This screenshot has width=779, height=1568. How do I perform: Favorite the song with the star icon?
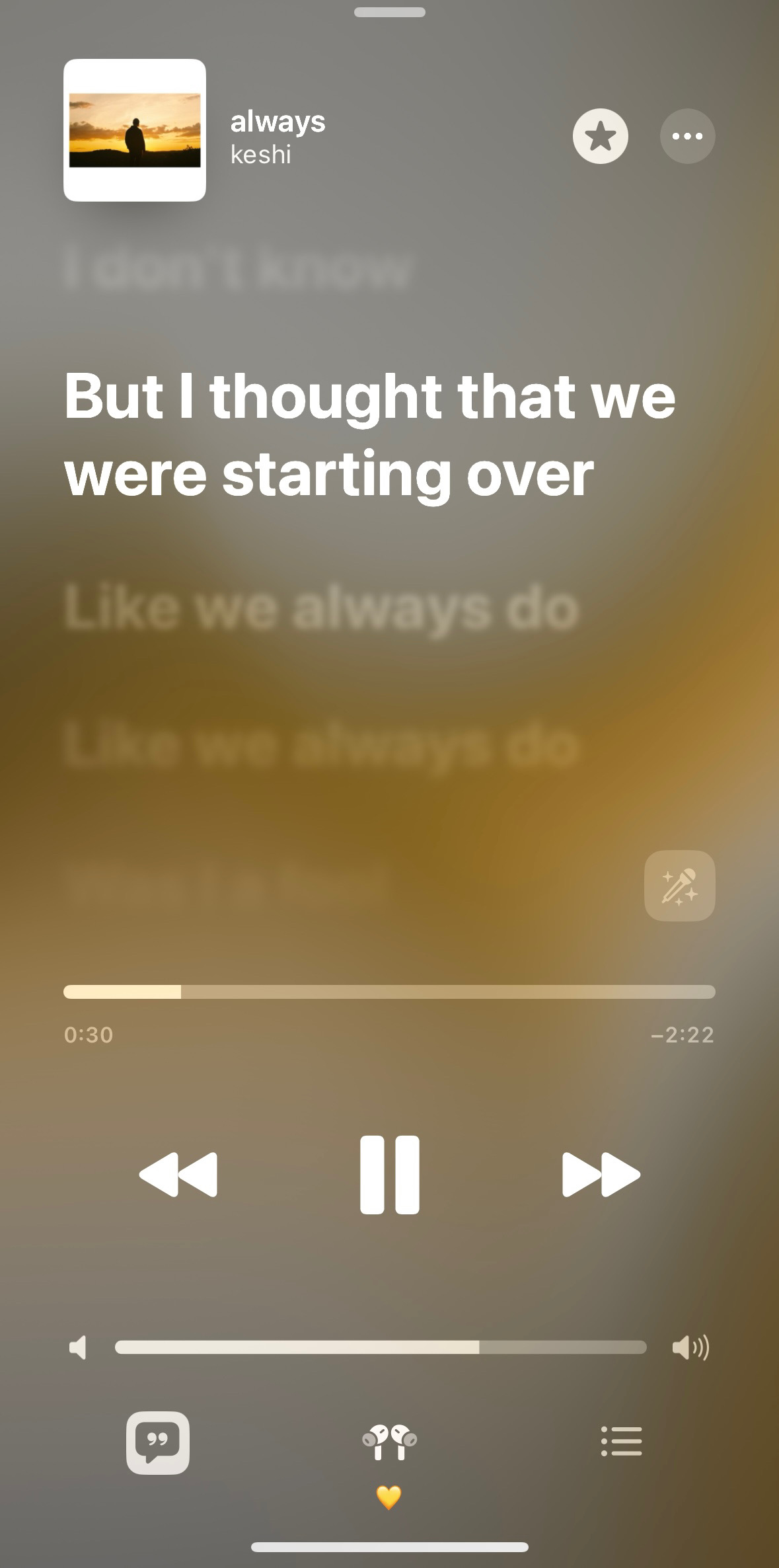pyautogui.click(x=600, y=136)
